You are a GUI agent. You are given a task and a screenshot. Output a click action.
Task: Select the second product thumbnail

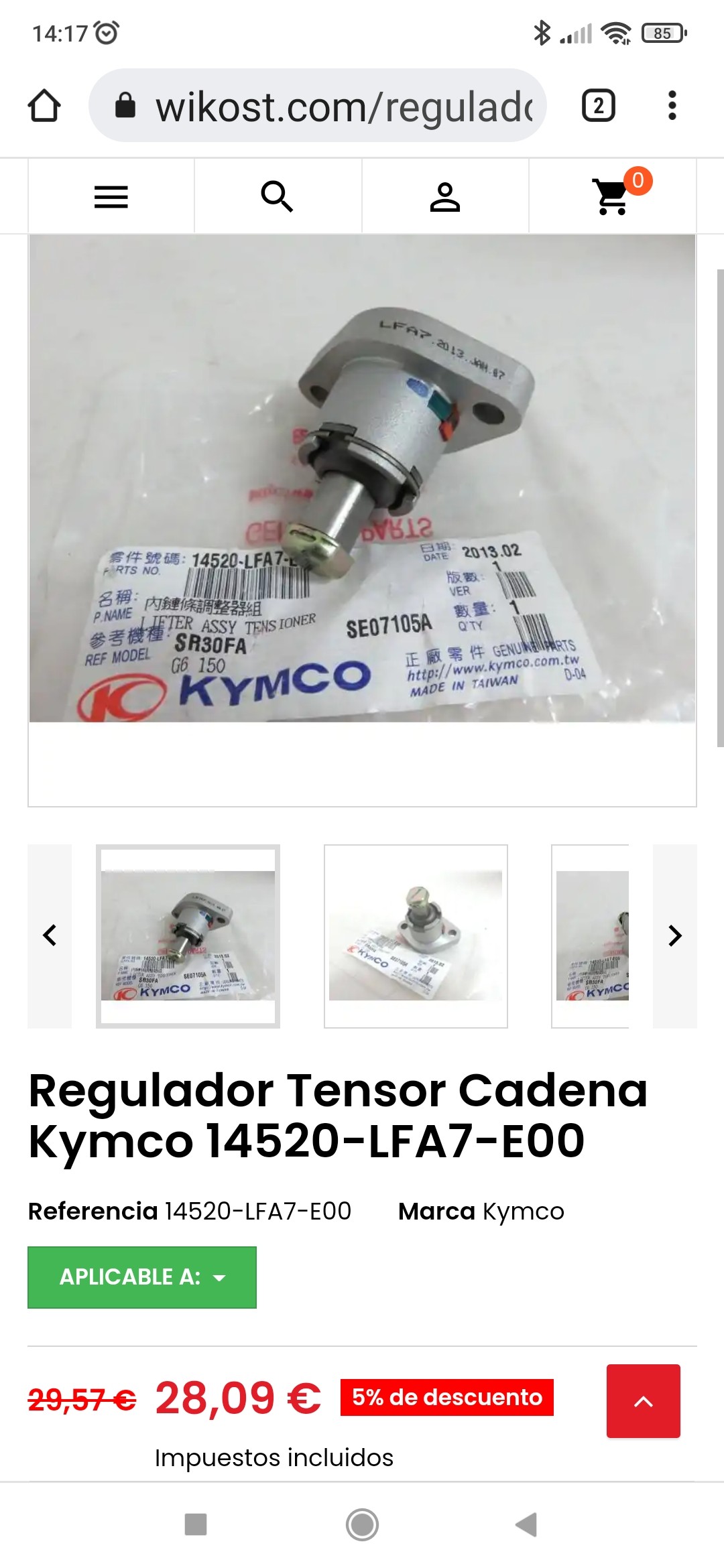416,935
